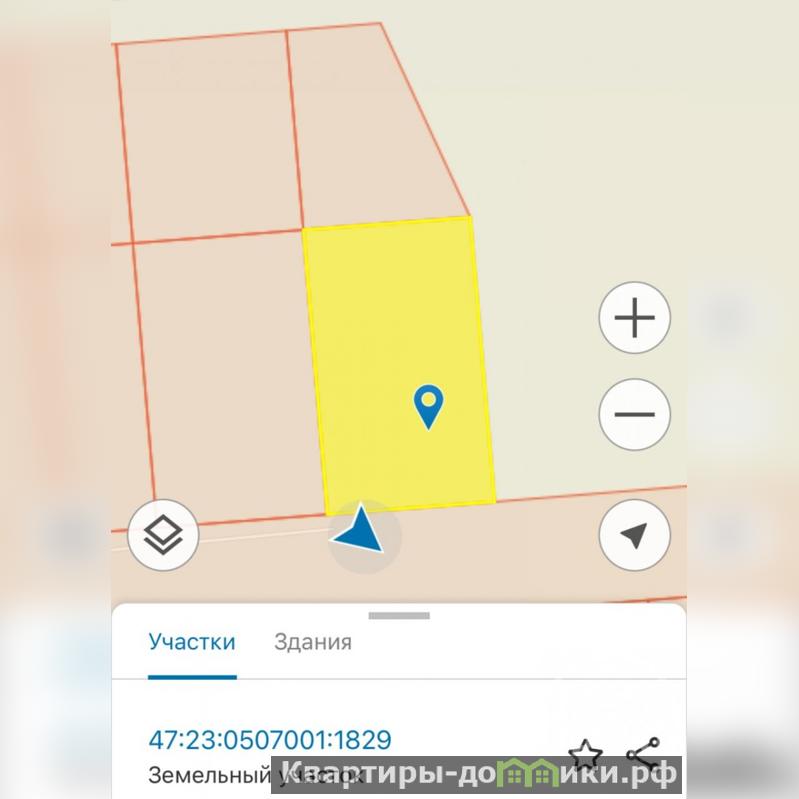Center map on my location

point(634,535)
